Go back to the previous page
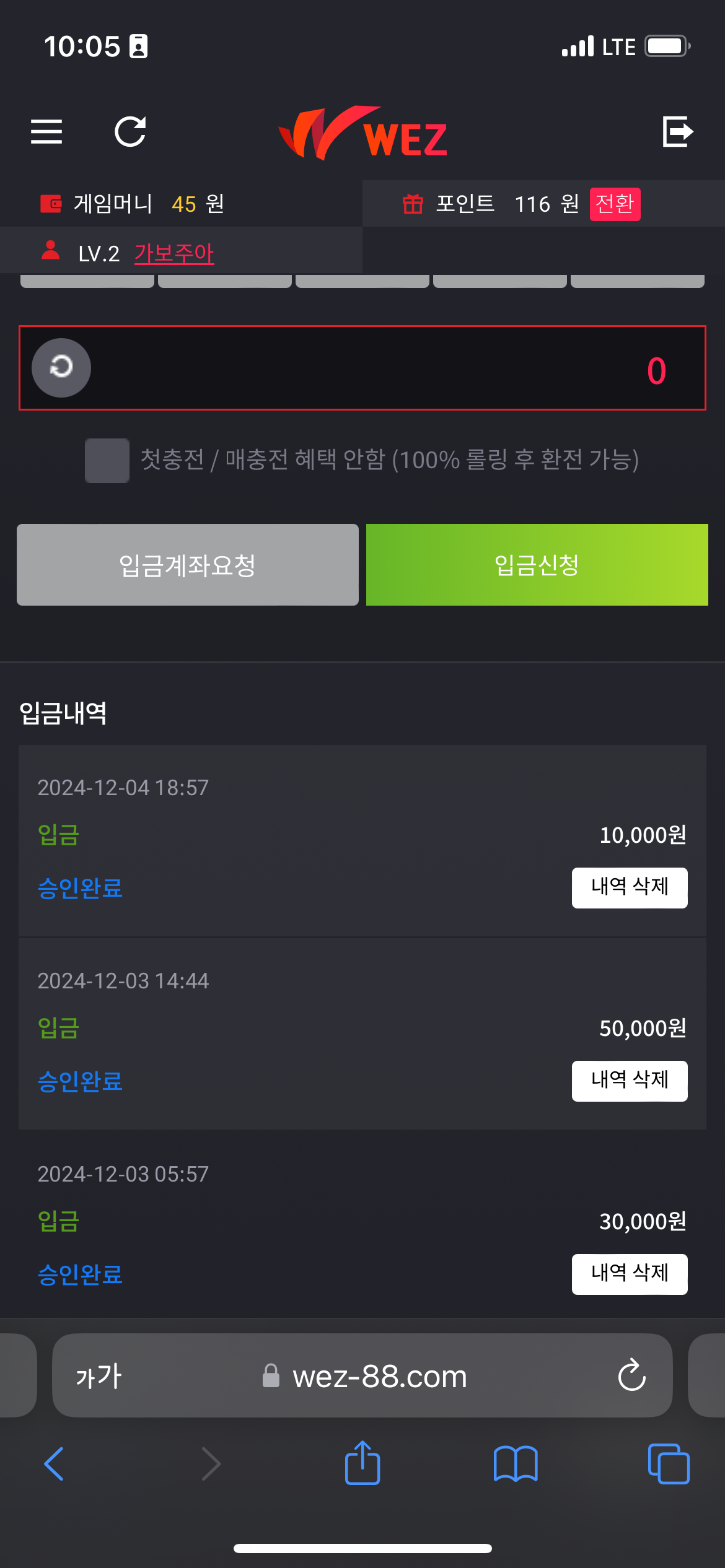This screenshot has width=725, height=1568. (55, 1464)
